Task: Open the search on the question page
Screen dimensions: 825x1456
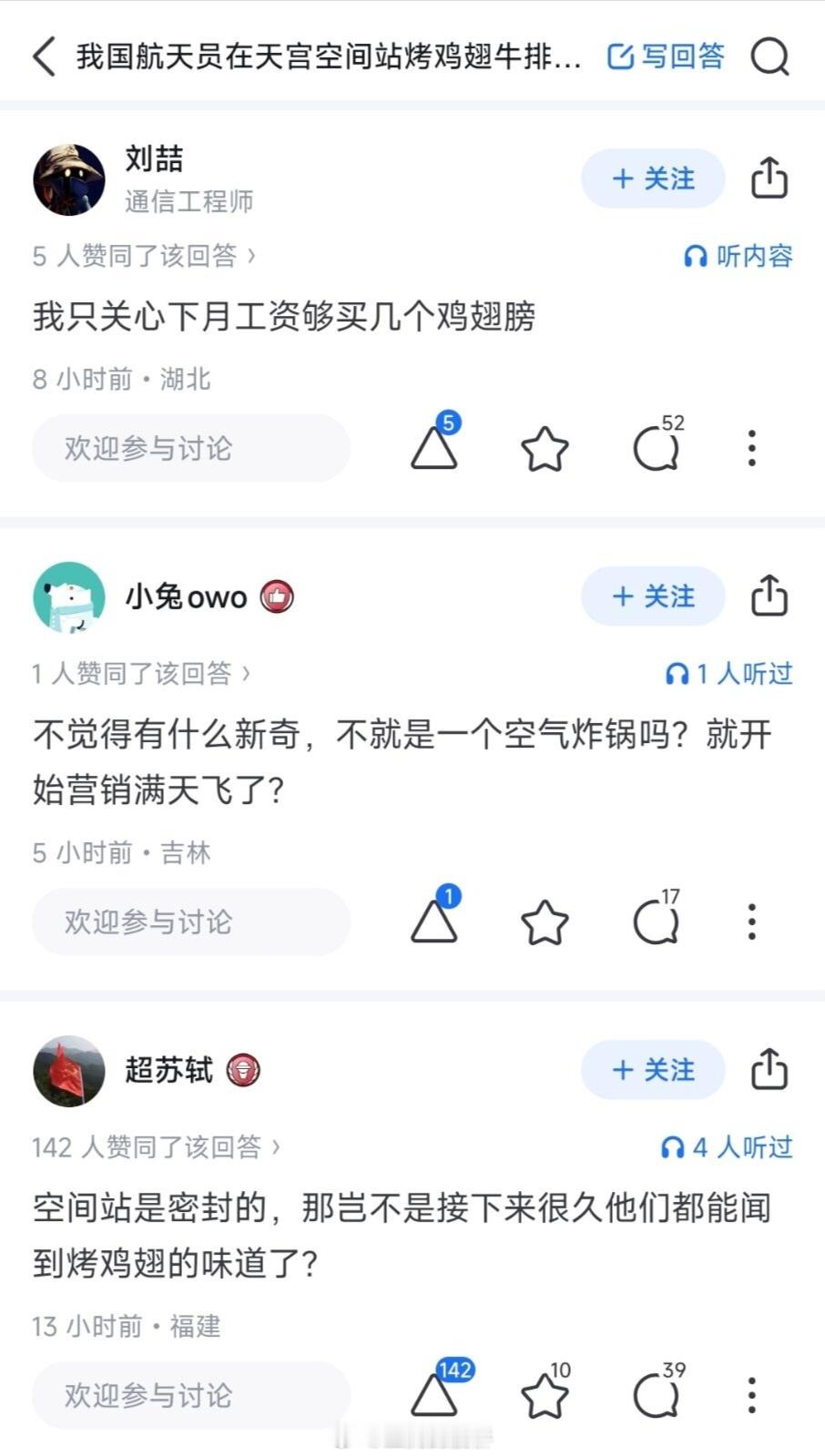Action: pos(770,56)
